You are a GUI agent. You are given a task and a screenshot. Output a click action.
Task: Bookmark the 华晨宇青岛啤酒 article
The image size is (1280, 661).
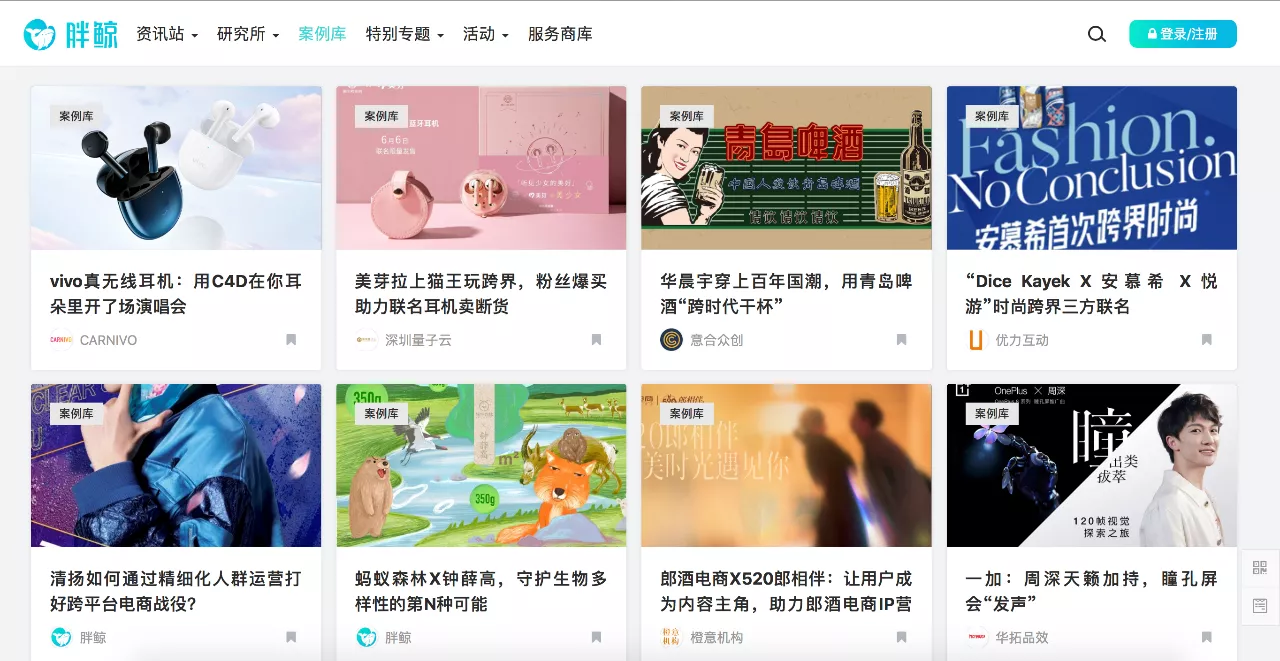[x=901, y=340]
